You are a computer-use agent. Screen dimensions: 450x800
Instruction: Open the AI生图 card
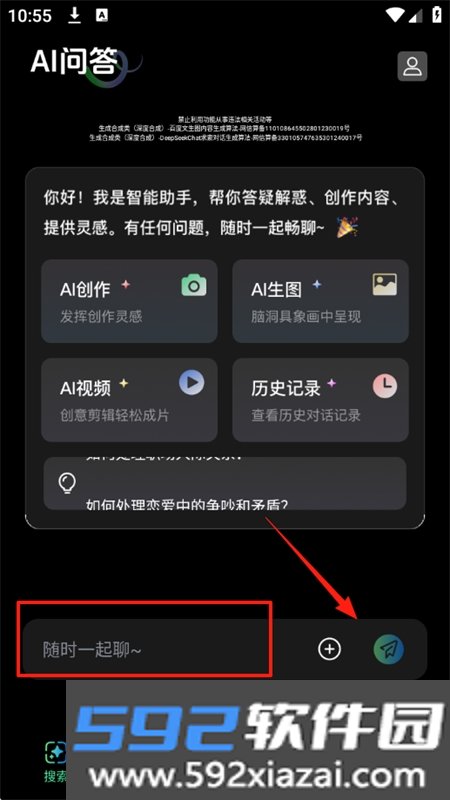click(x=320, y=301)
